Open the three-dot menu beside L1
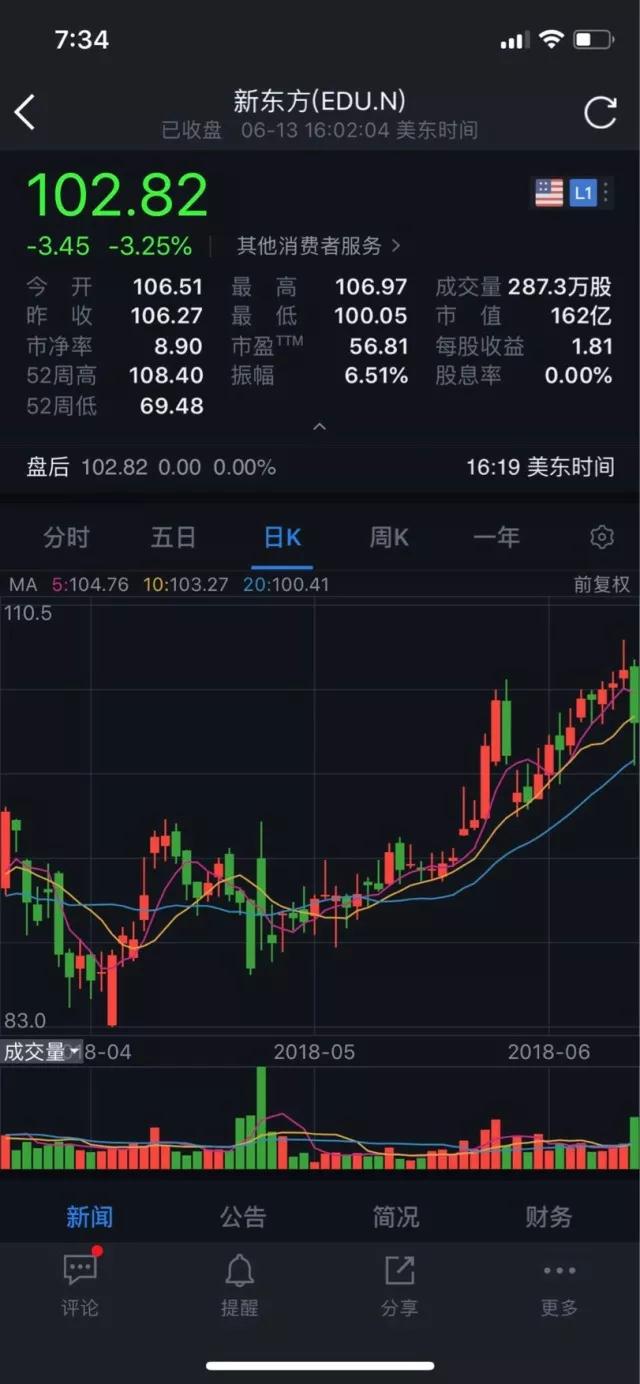The width and height of the screenshot is (640, 1384). (607, 193)
